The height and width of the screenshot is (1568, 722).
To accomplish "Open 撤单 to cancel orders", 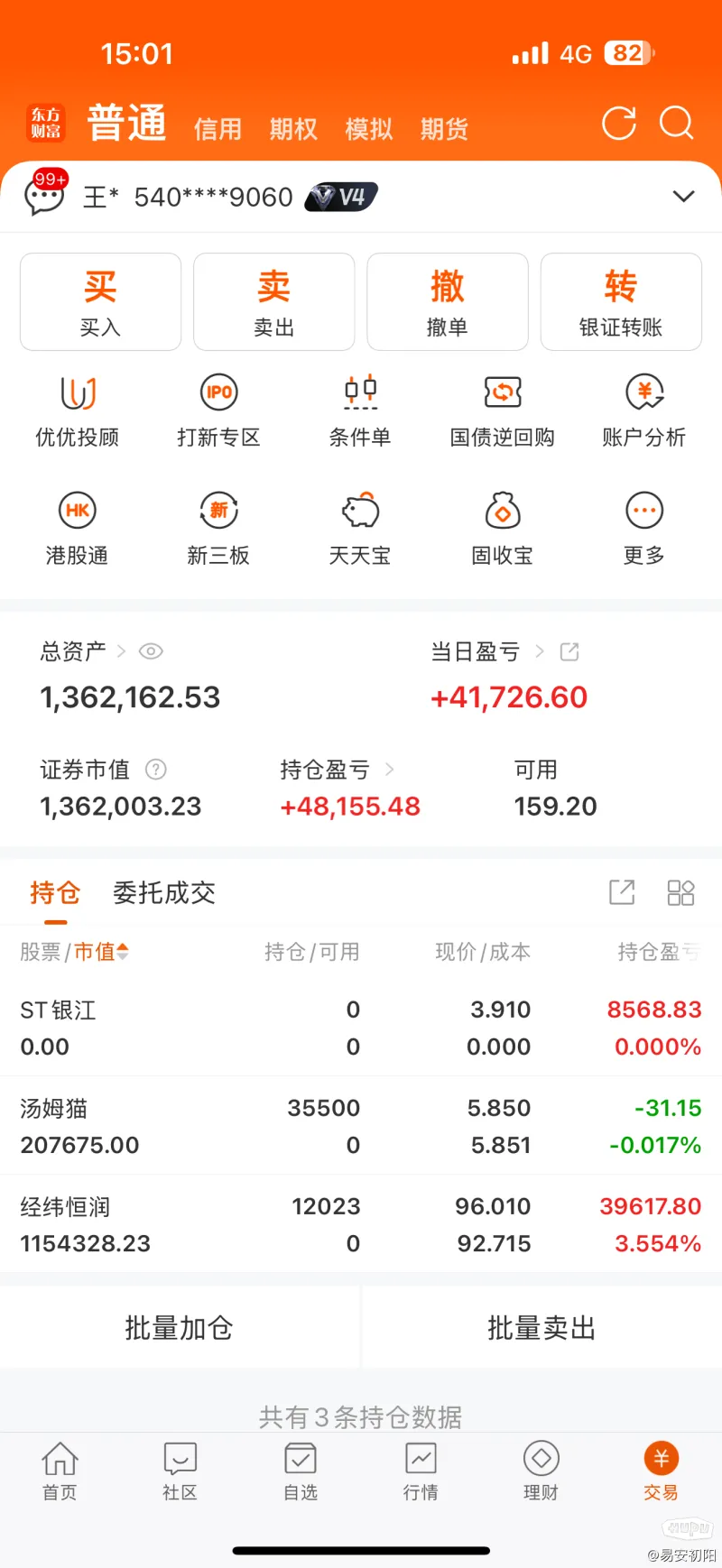I will (x=448, y=301).
